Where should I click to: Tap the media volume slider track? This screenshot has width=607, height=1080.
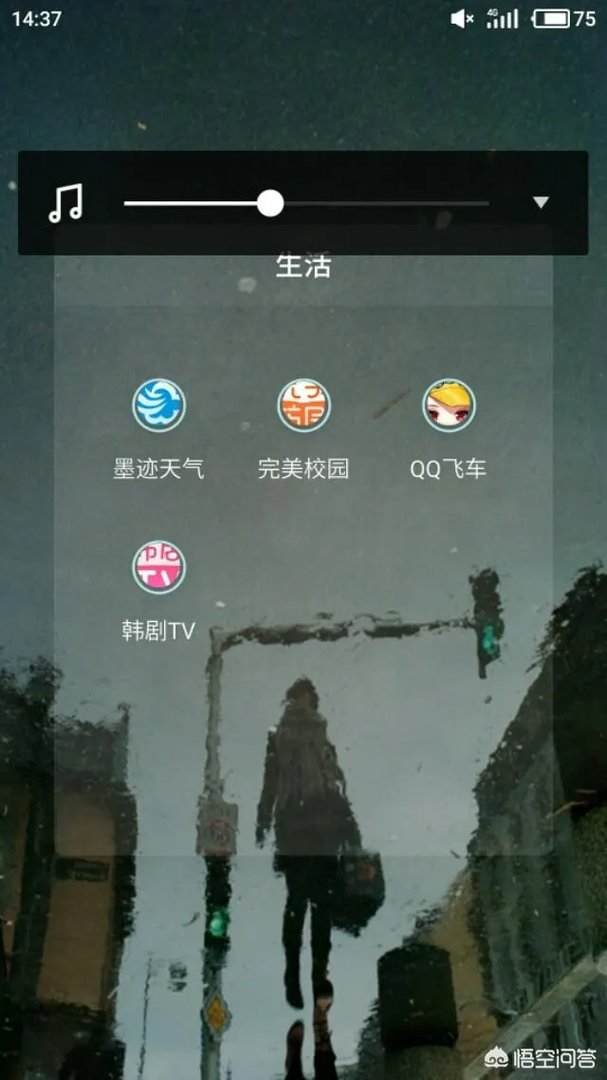[x=380, y=204]
